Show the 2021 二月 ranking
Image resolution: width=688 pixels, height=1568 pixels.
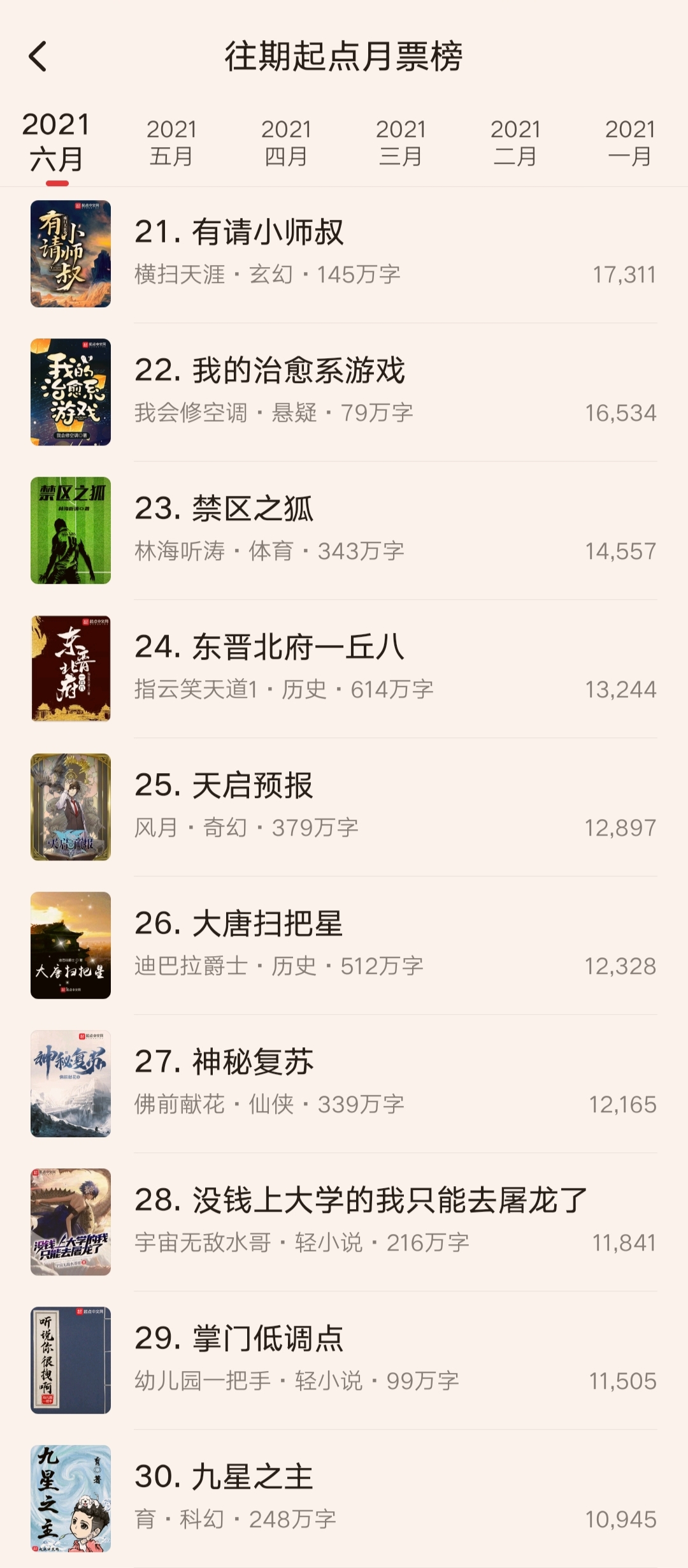[x=515, y=143]
